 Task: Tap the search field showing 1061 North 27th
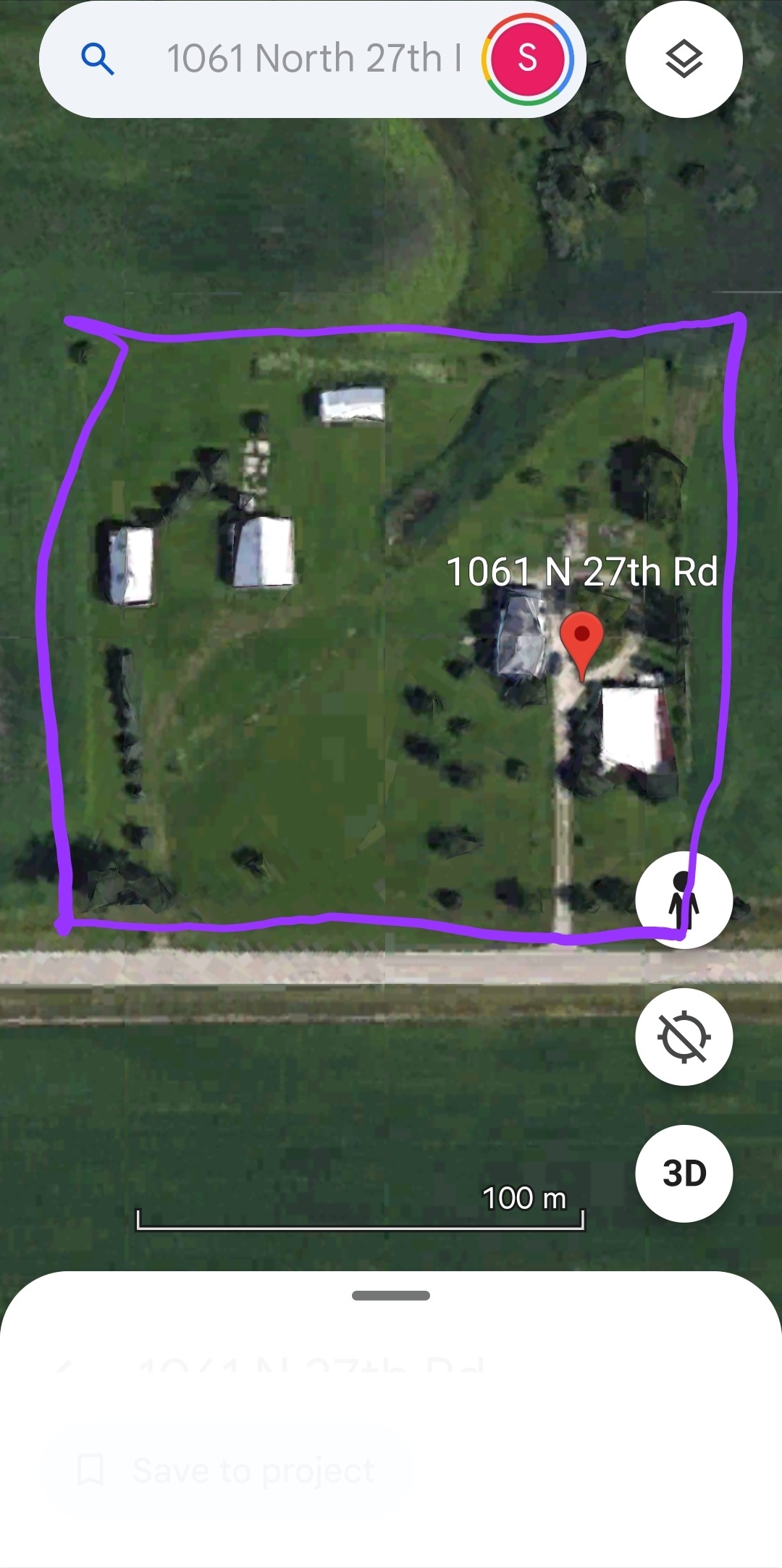pyautogui.click(x=313, y=59)
